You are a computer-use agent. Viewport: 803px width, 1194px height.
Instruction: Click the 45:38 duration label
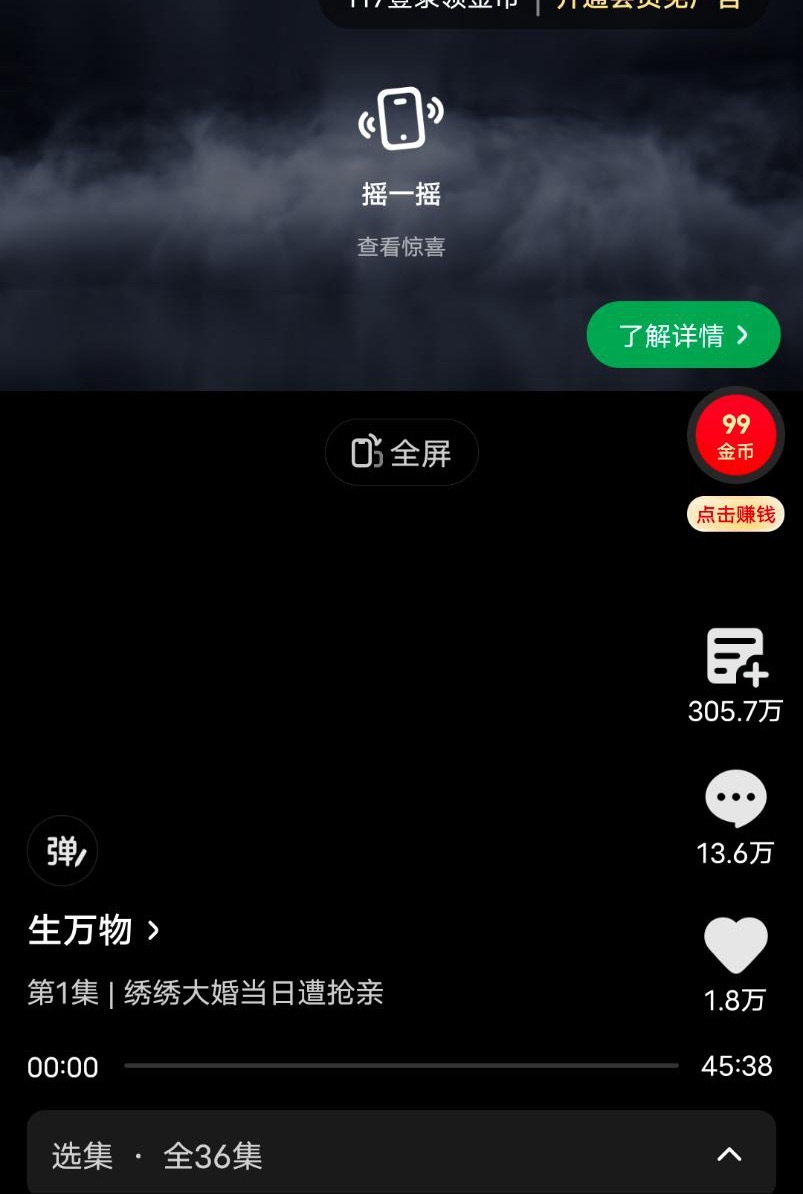coord(735,1066)
